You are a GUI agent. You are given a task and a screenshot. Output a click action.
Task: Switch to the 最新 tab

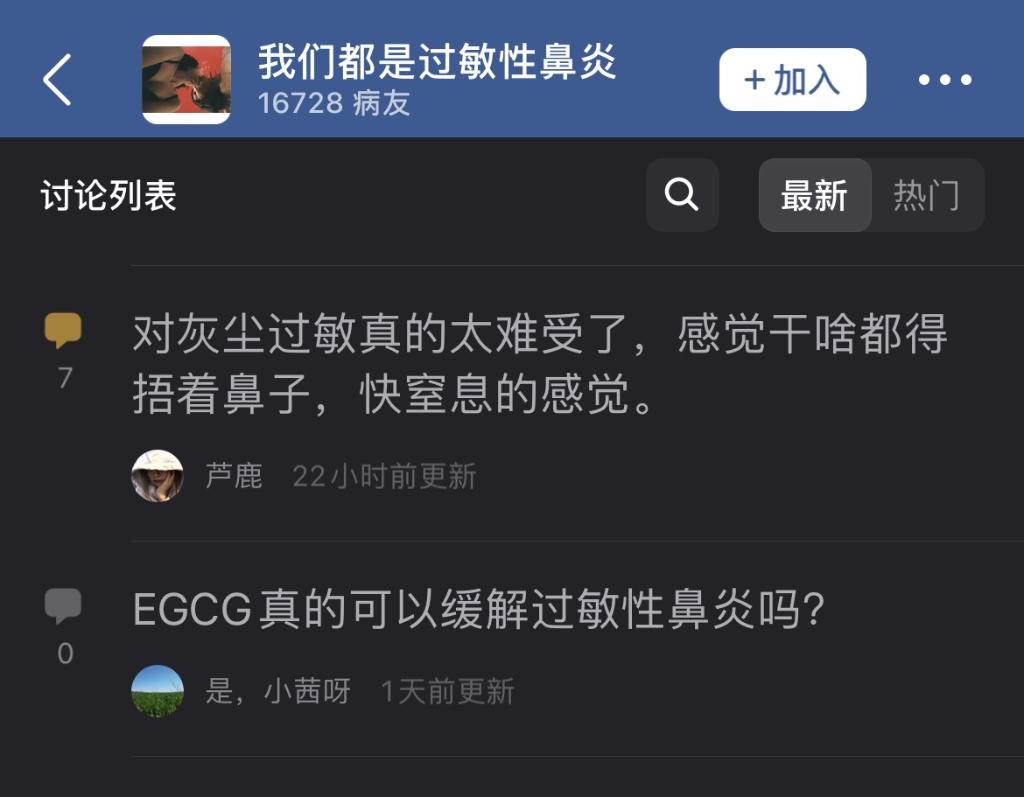[x=814, y=195]
